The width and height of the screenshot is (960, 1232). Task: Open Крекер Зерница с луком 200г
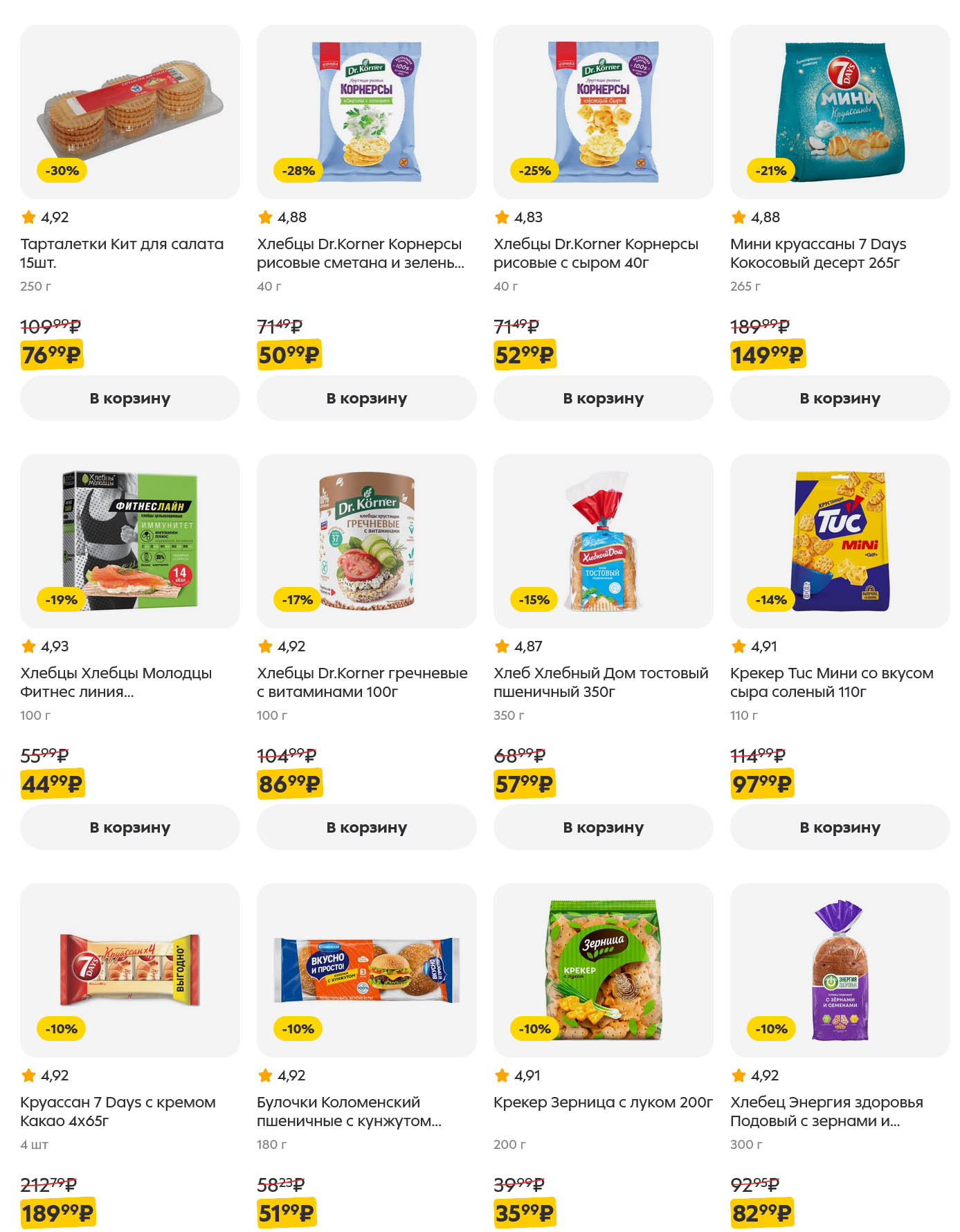click(603, 1102)
